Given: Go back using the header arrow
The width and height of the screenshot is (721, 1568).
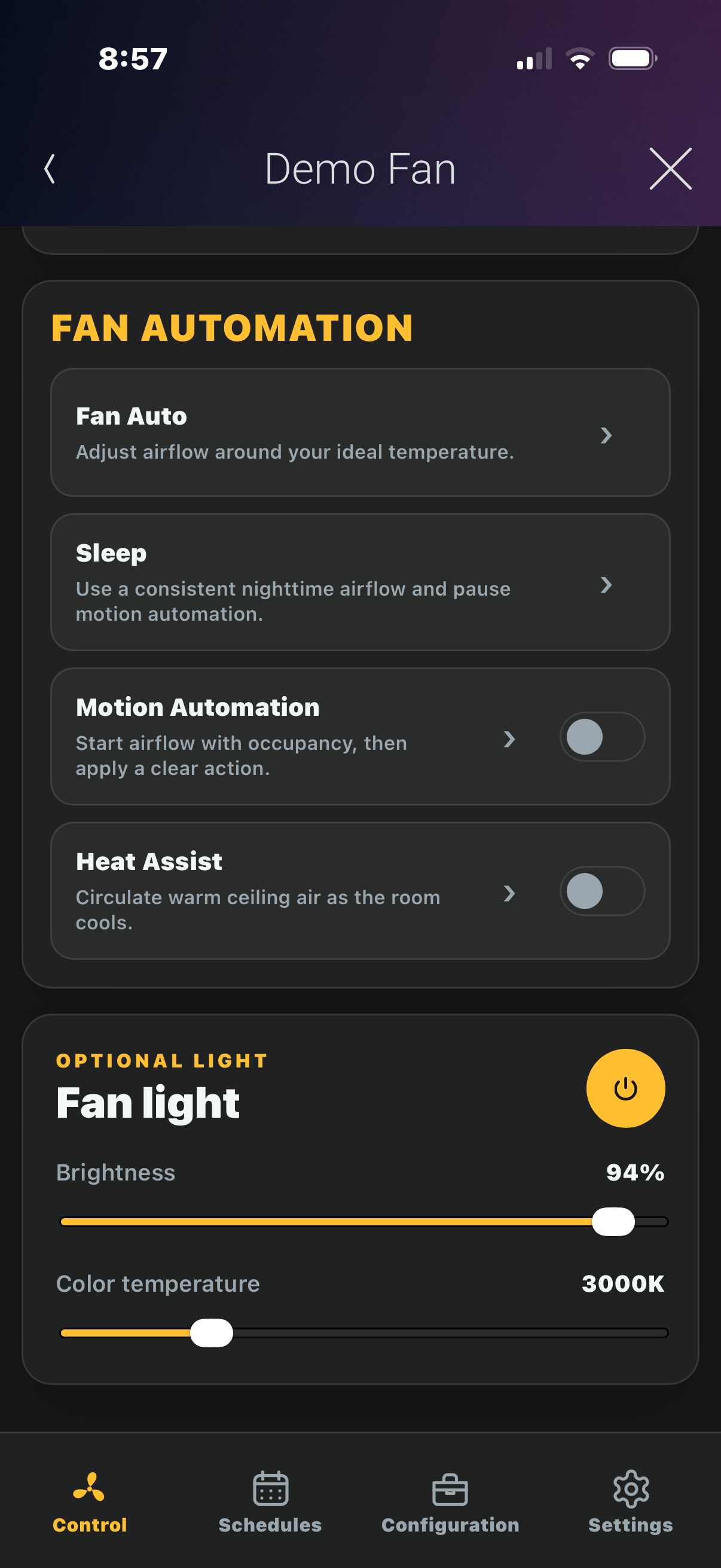Looking at the screenshot, I should pyautogui.click(x=50, y=169).
